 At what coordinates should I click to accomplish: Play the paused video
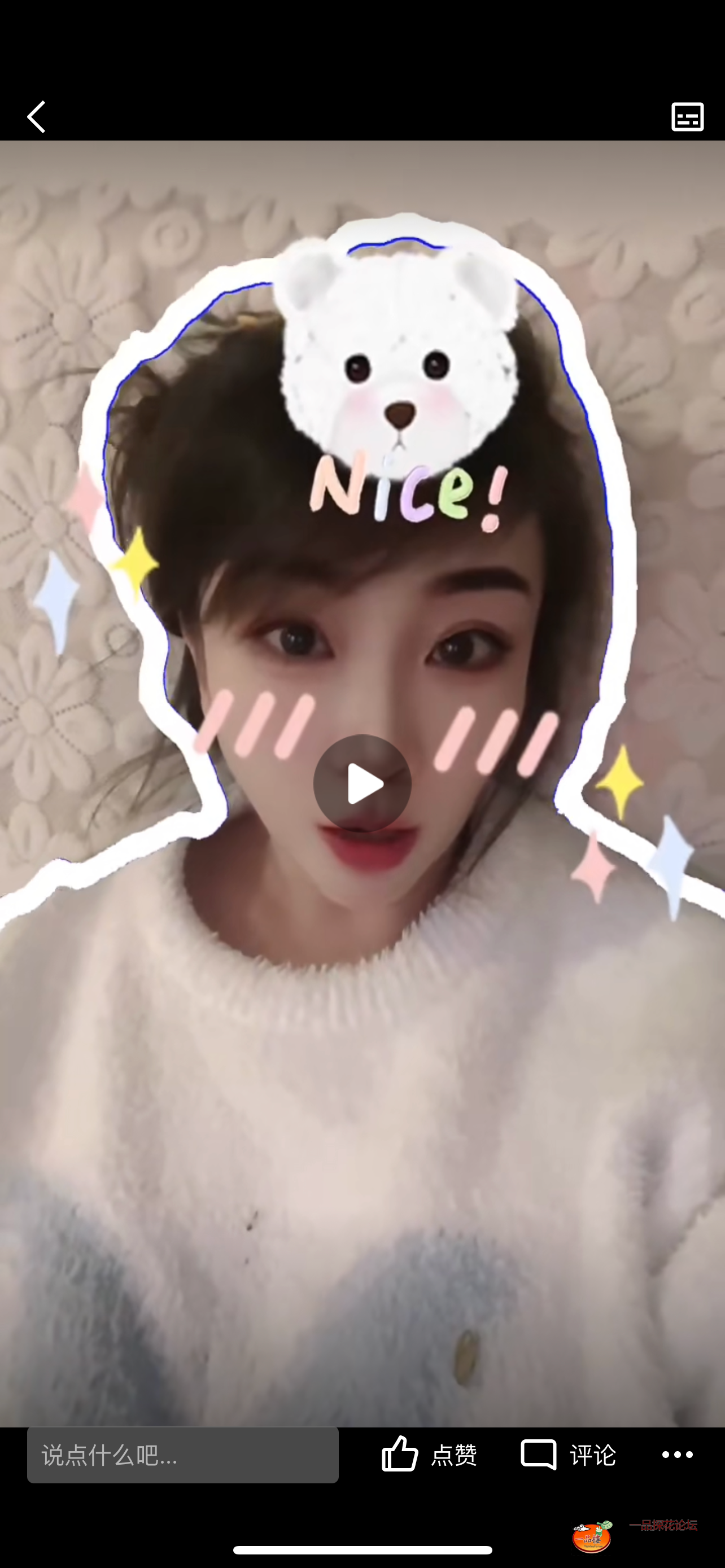[x=362, y=783]
